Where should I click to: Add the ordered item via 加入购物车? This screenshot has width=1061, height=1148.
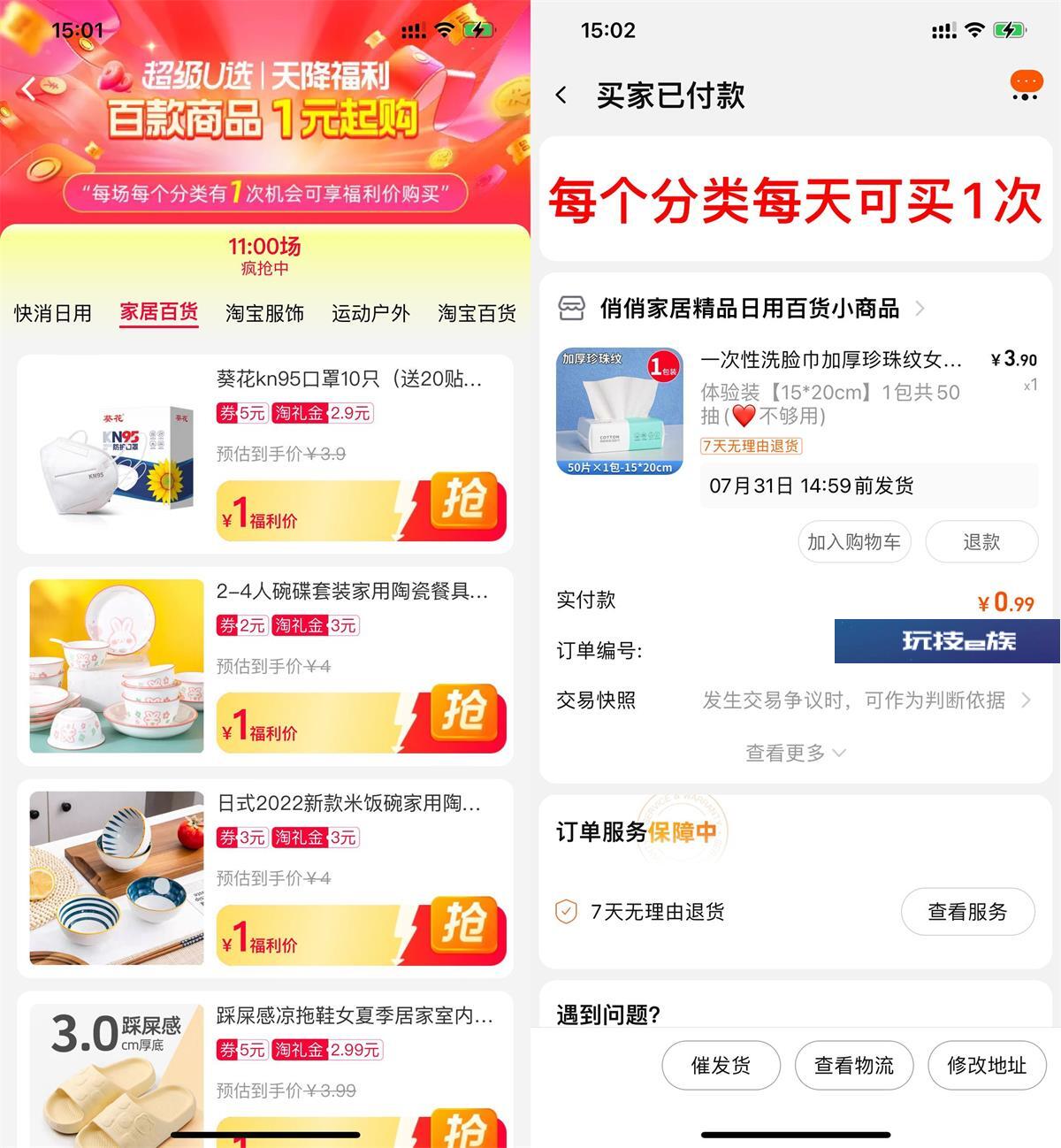[853, 541]
